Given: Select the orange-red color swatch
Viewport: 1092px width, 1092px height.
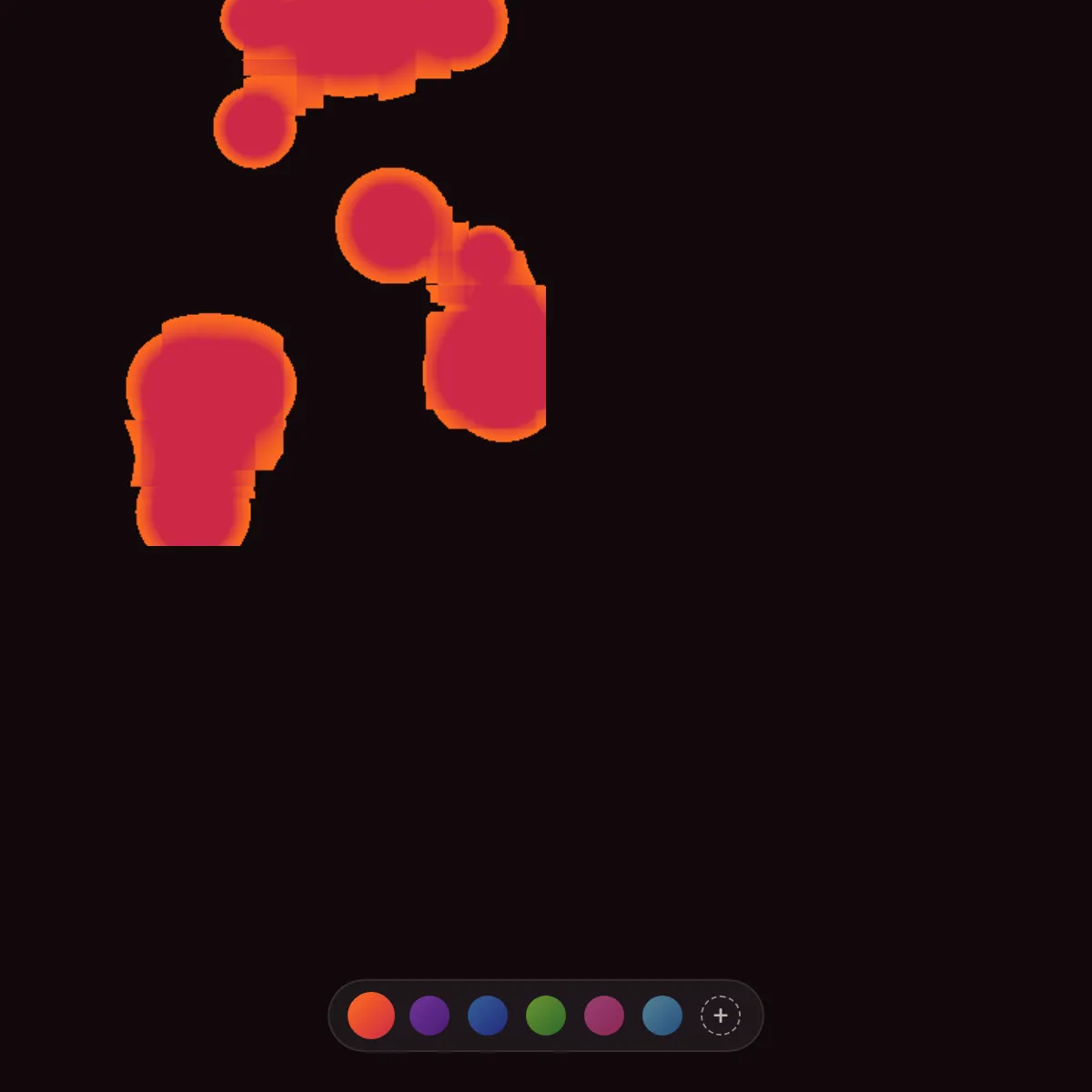Looking at the screenshot, I should point(371,1016).
